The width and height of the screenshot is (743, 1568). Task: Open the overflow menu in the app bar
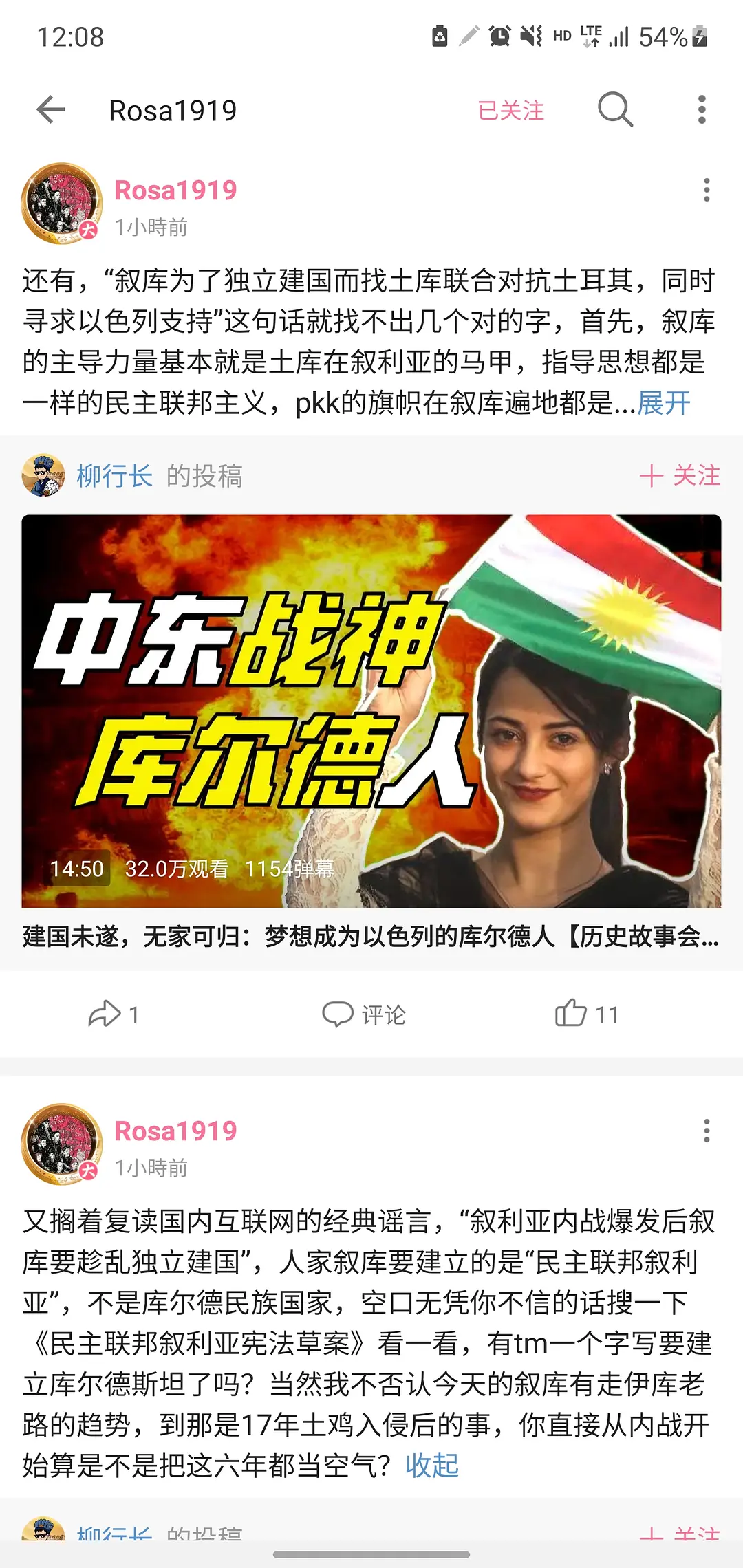701,110
